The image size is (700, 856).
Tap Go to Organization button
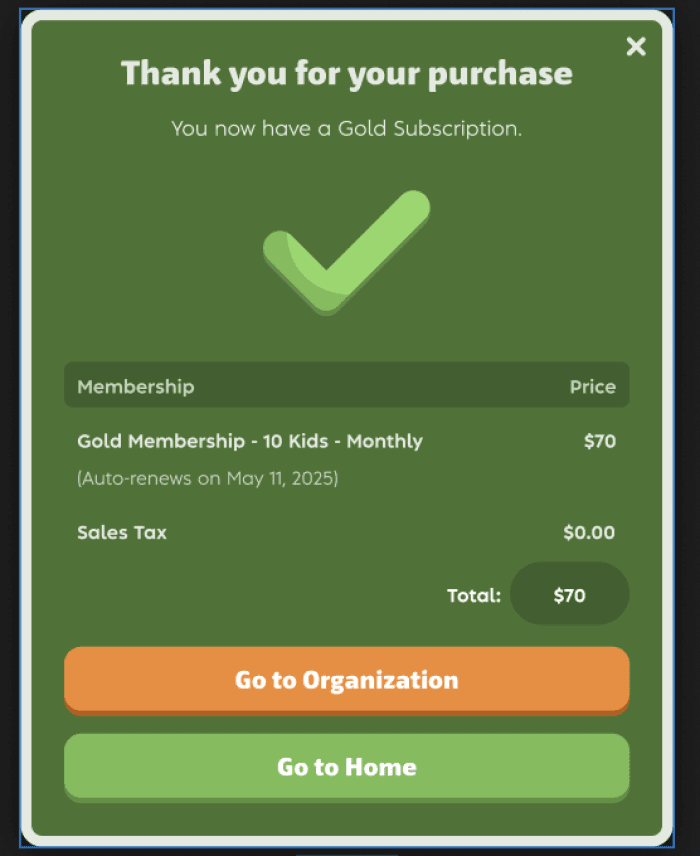pyautogui.click(x=346, y=679)
